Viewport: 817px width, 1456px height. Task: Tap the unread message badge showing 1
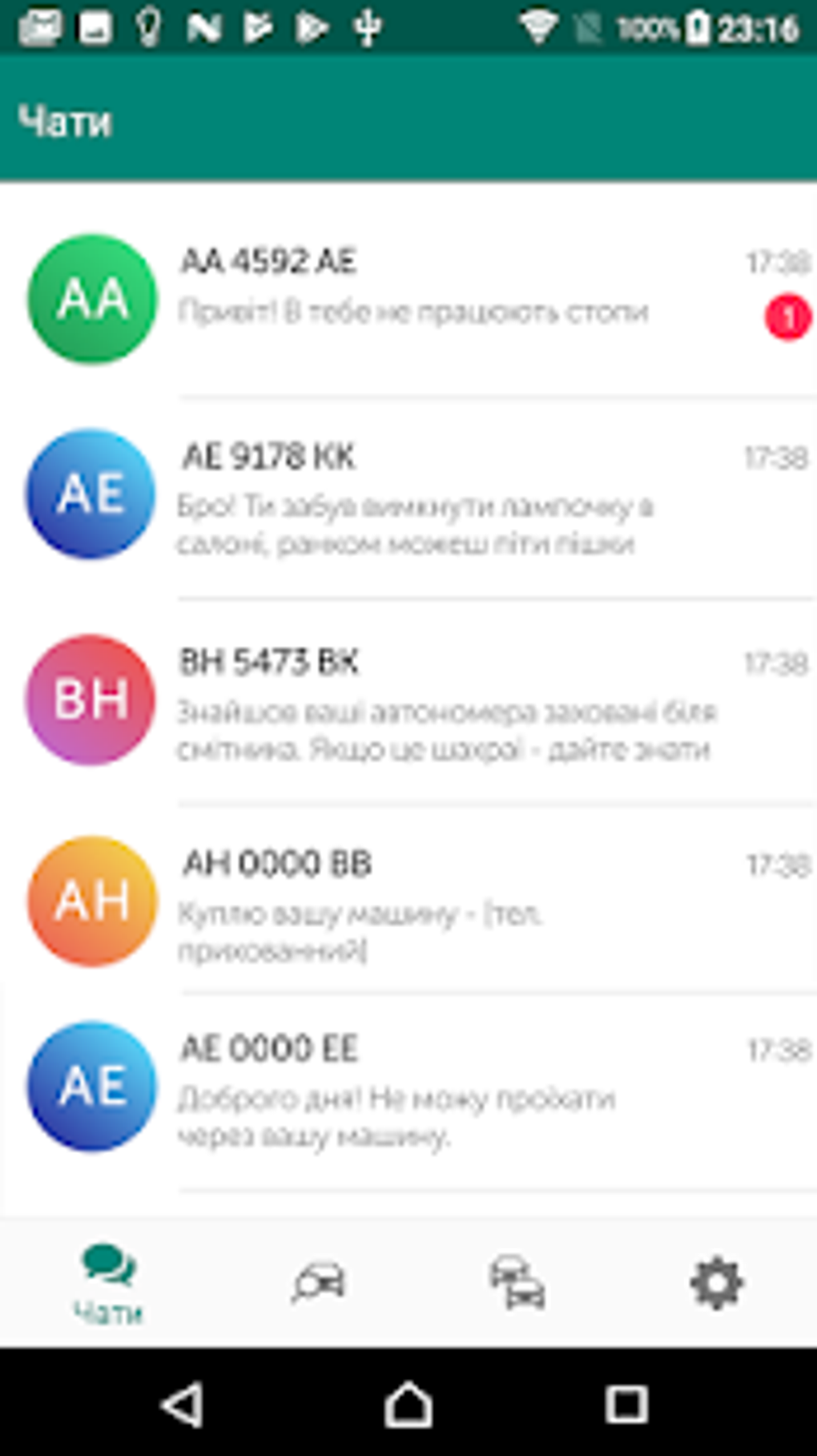(789, 317)
